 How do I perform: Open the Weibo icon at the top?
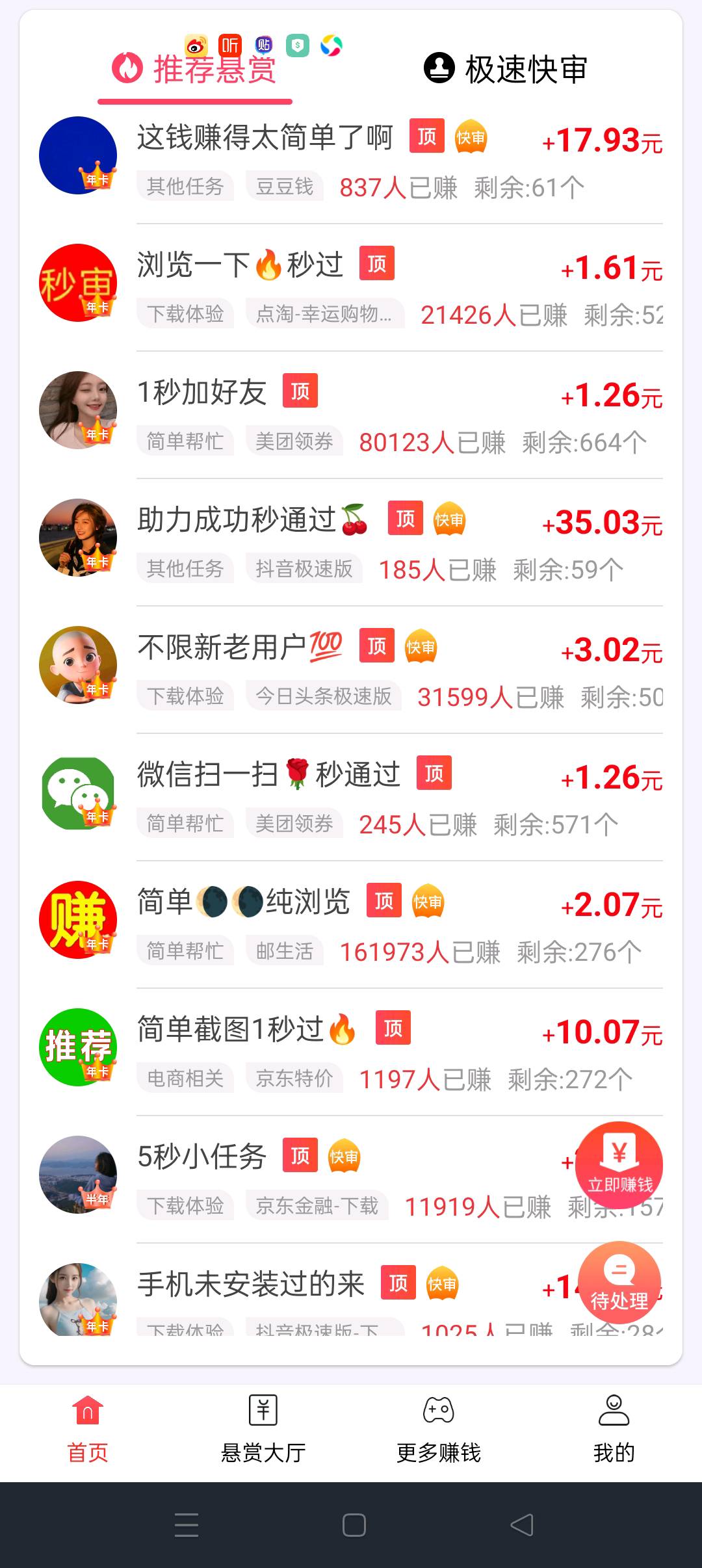(x=194, y=46)
